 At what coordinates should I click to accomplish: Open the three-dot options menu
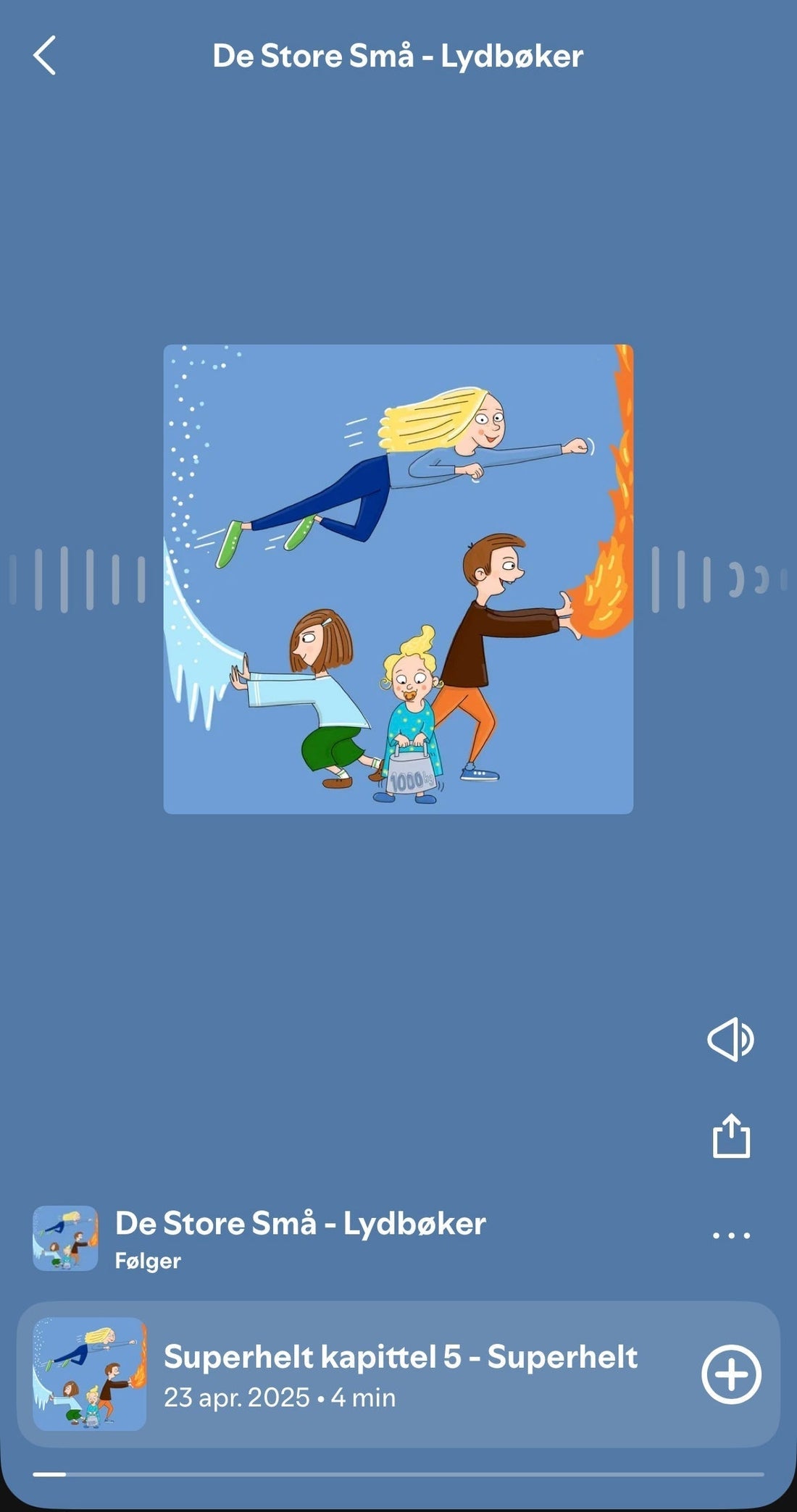pyautogui.click(x=731, y=1235)
